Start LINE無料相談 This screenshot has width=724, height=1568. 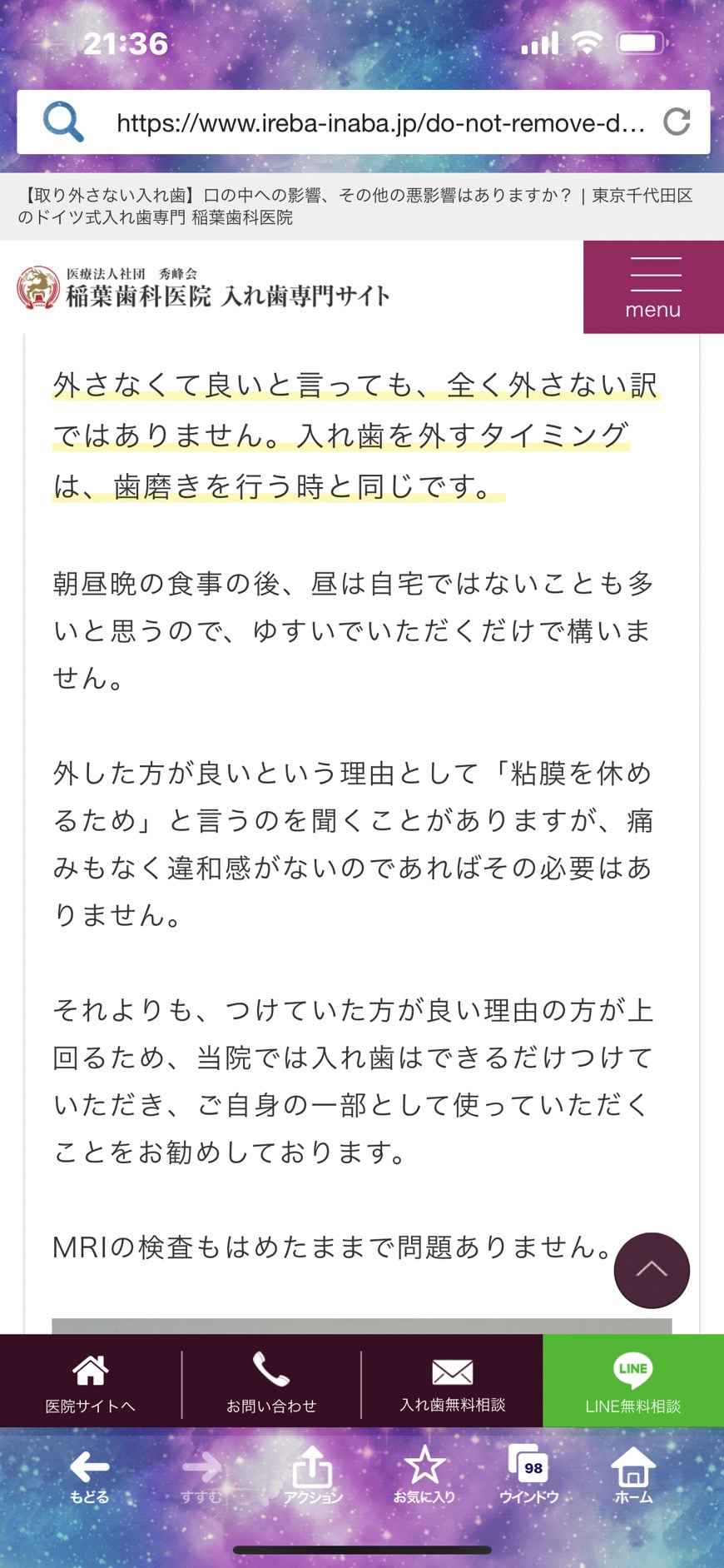click(633, 1381)
